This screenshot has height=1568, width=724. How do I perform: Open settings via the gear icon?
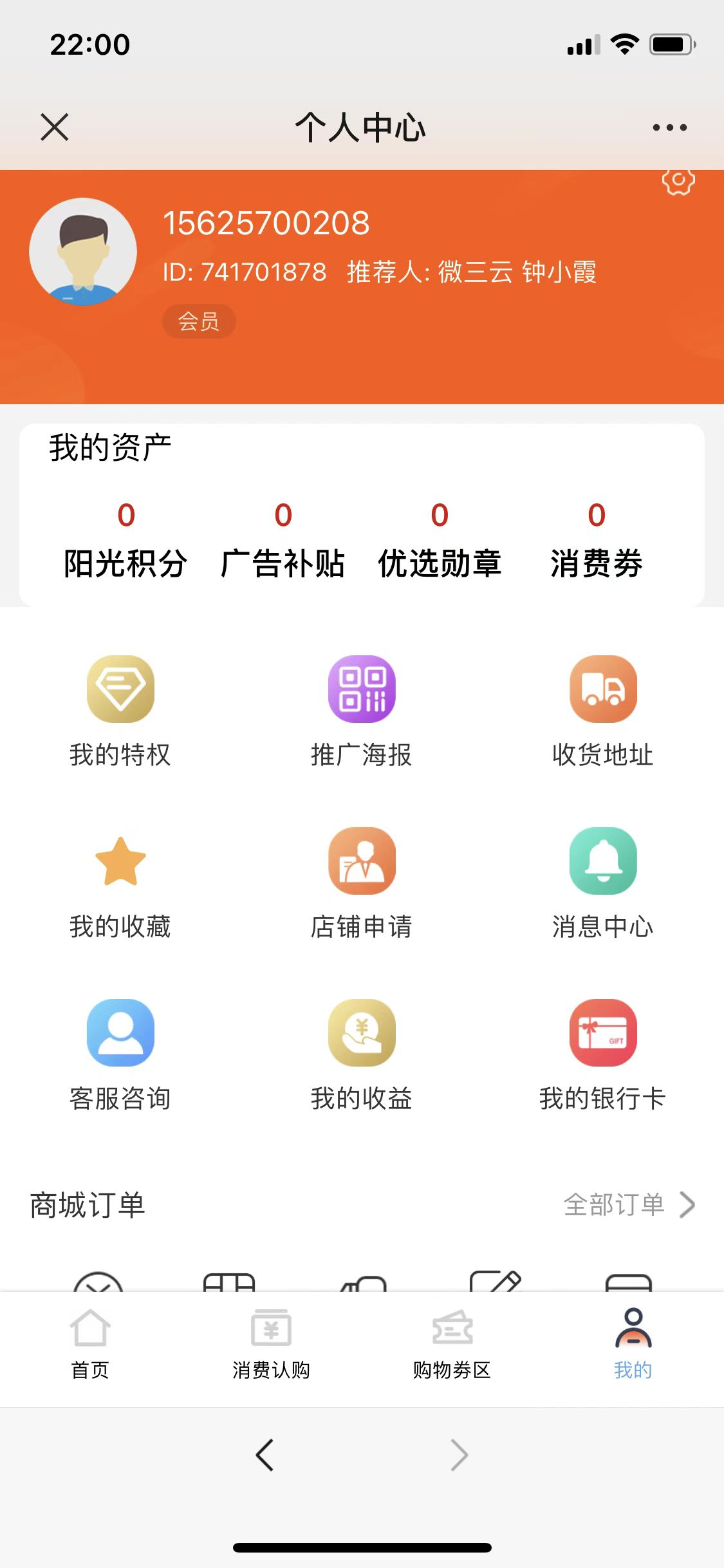[678, 182]
